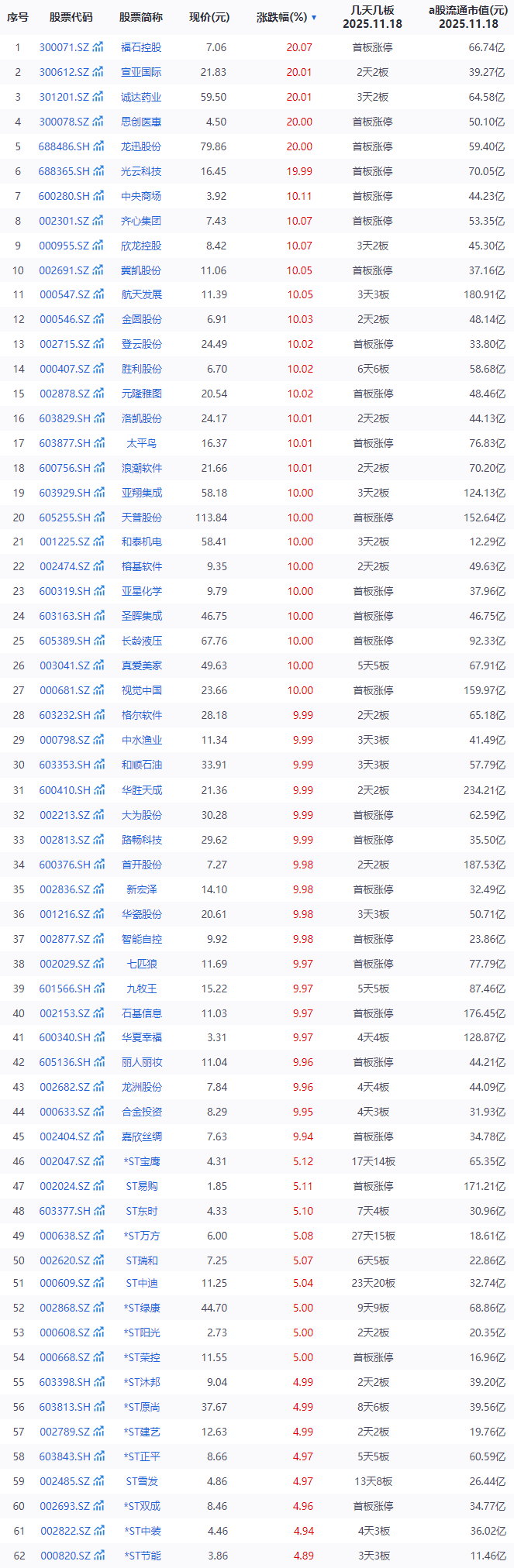Tap the chart icon beside 601566.SH

(x=98, y=989)
